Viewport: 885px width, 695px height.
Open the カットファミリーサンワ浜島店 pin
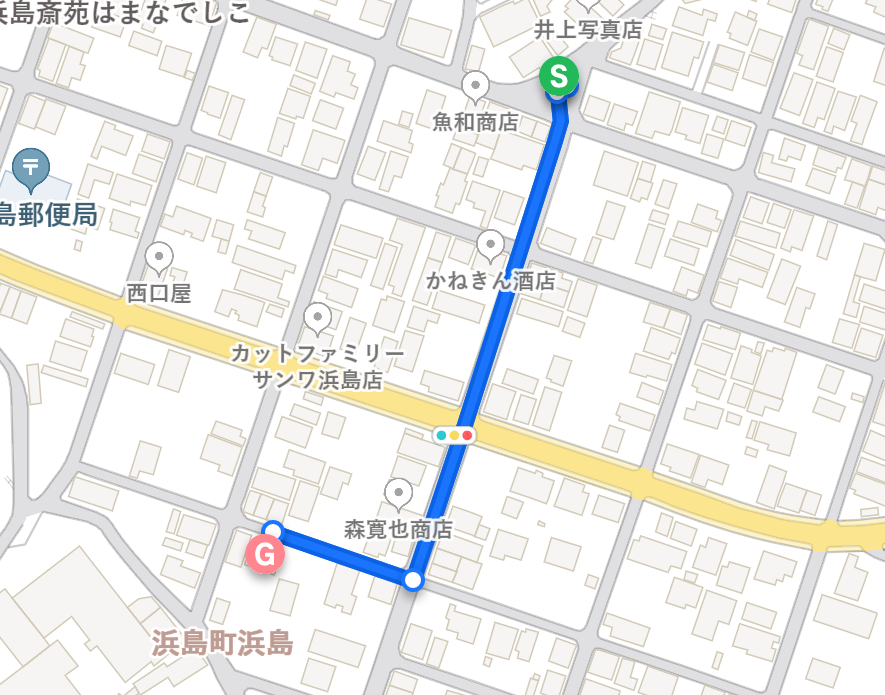pyautogui.click(x=317, y=318)
